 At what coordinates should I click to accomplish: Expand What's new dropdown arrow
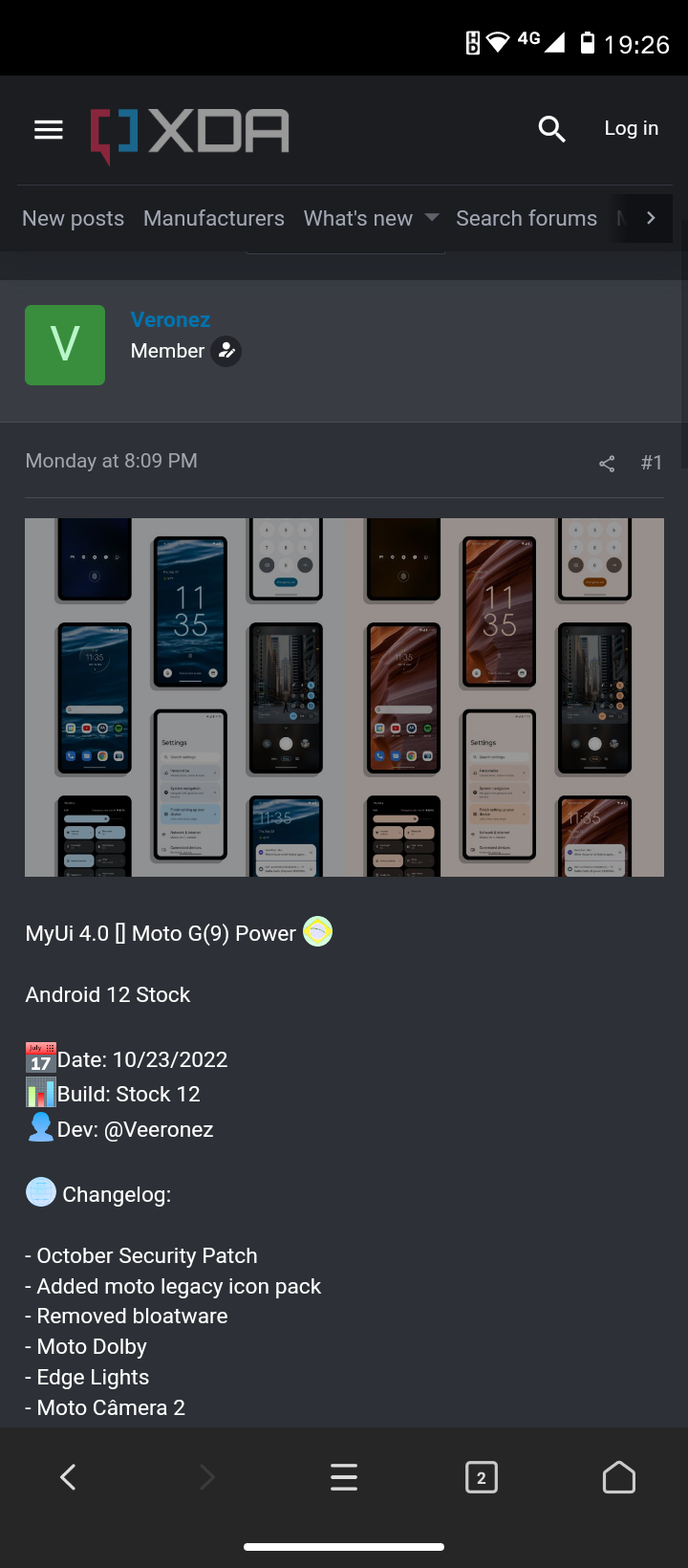click(432, 218)
